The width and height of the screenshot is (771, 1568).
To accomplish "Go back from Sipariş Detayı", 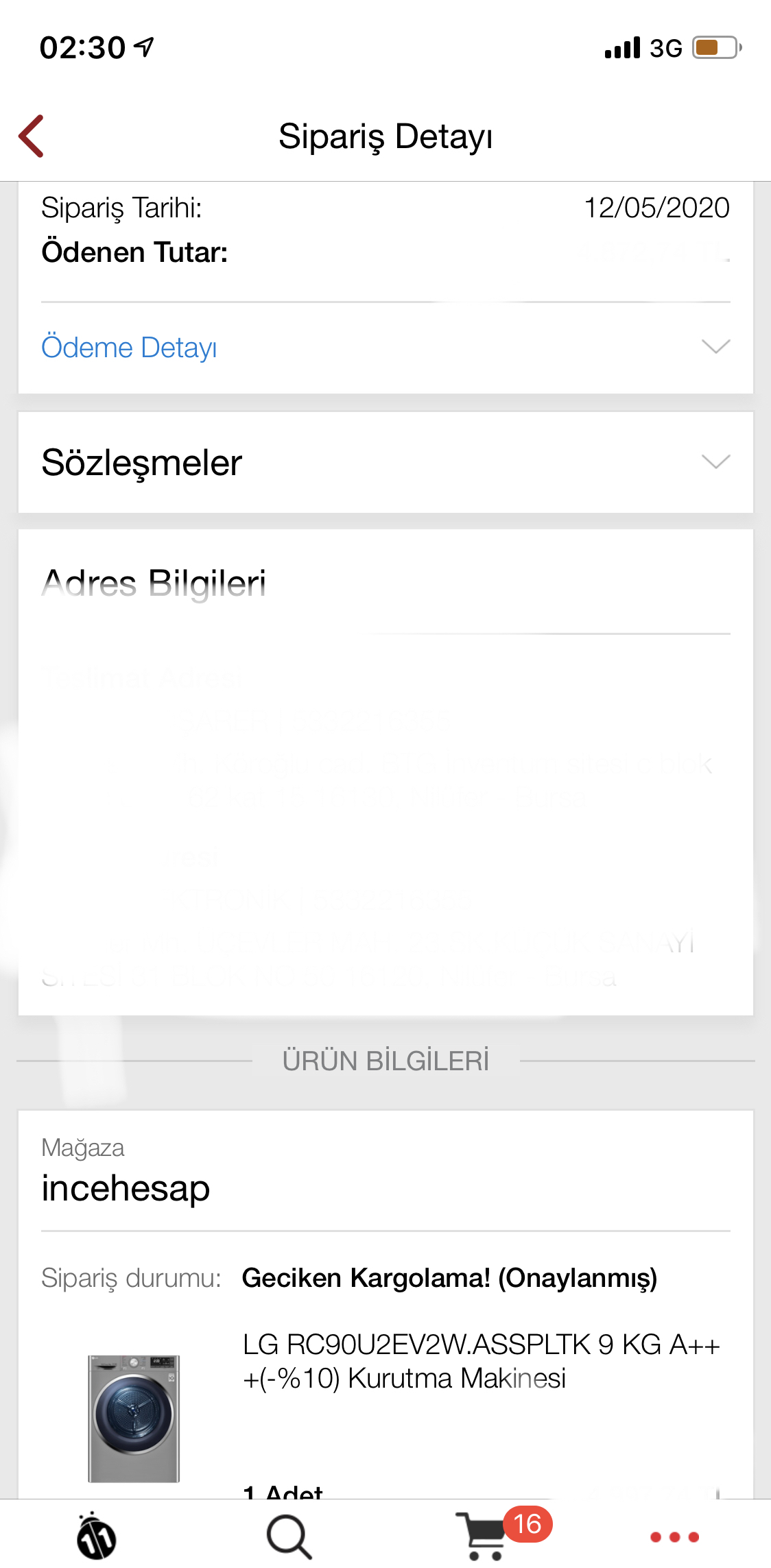I will 32,136.
